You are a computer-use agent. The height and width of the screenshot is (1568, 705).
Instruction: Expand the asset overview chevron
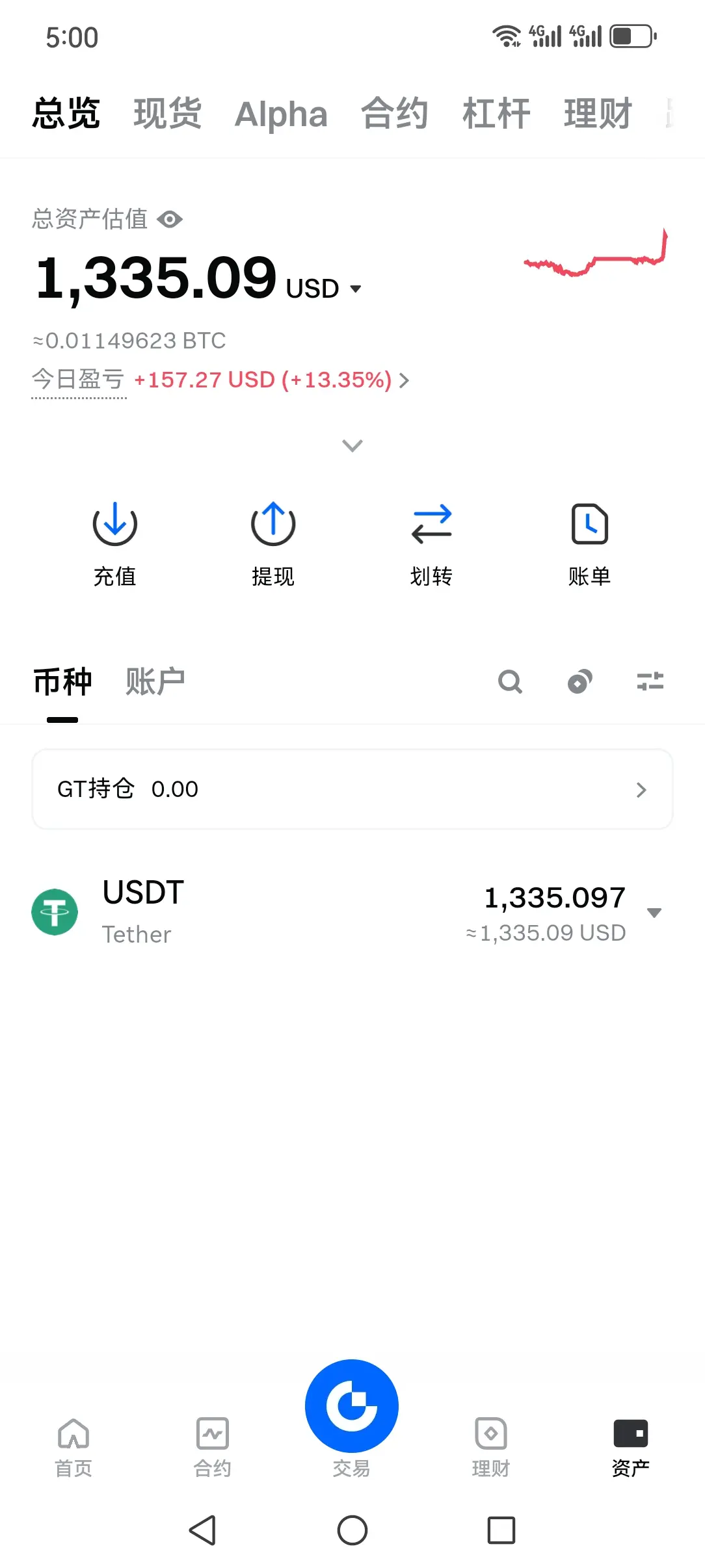coord(352,445)
